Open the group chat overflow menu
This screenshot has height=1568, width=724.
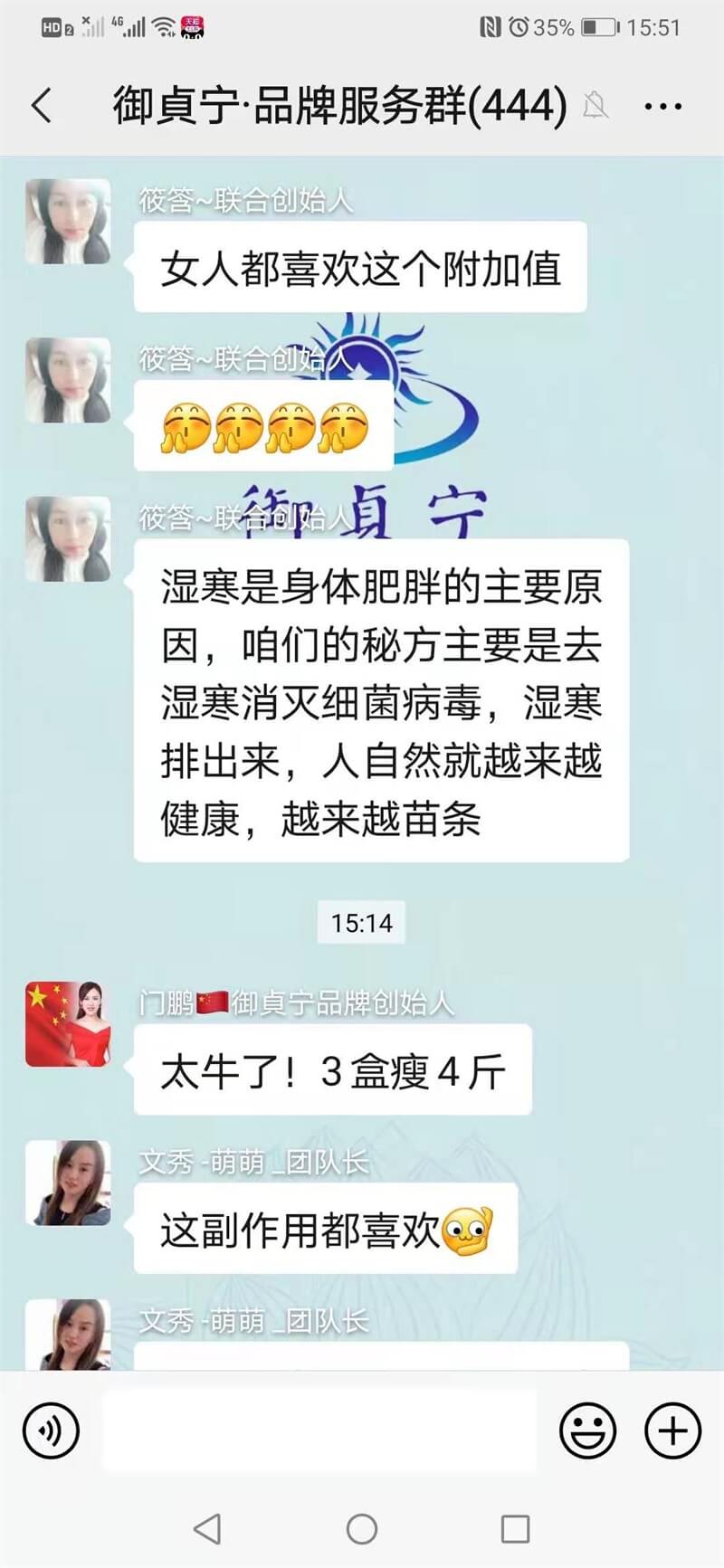[x=662, y=107]
